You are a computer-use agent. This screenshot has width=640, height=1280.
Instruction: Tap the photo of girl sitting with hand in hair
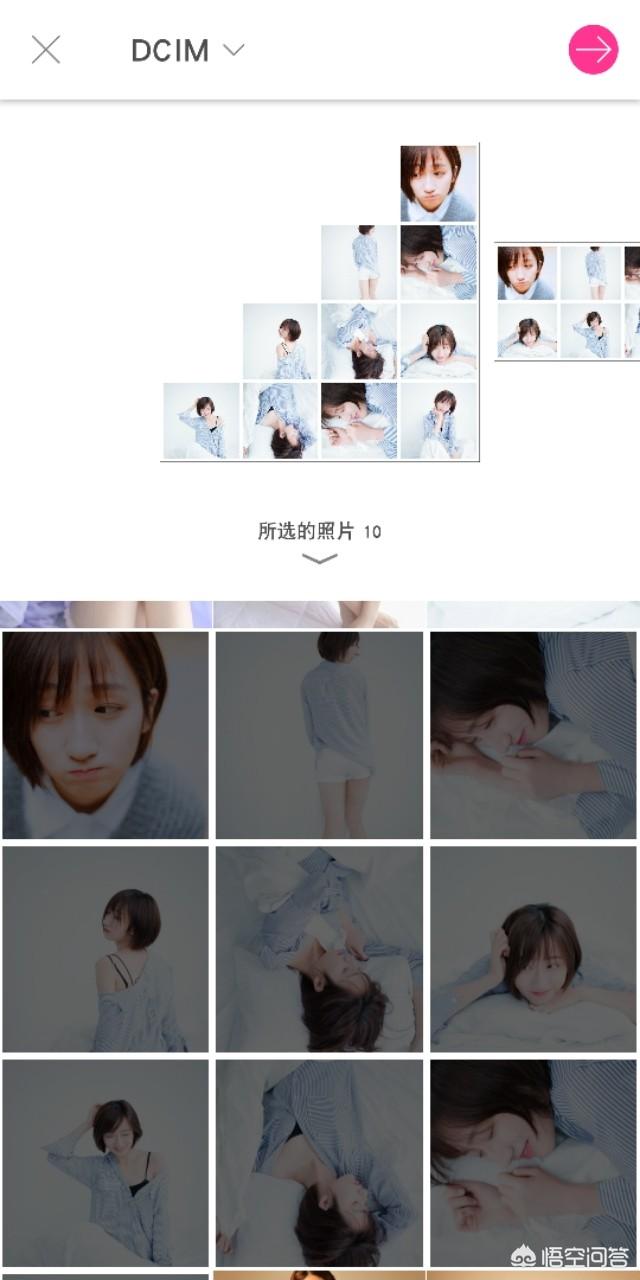(106, 1162)
